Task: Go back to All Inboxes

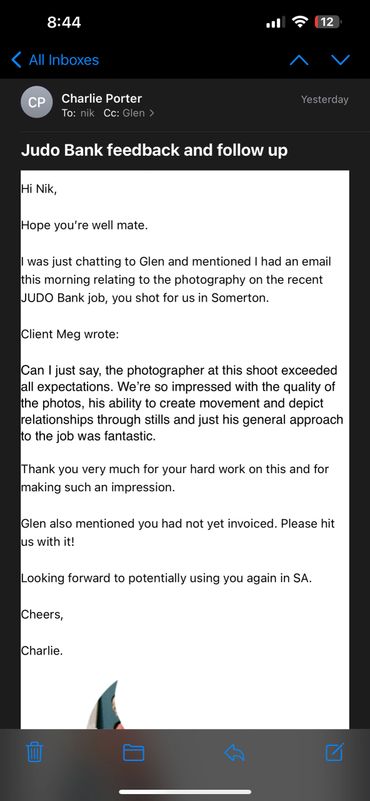Action: point(55,60)
